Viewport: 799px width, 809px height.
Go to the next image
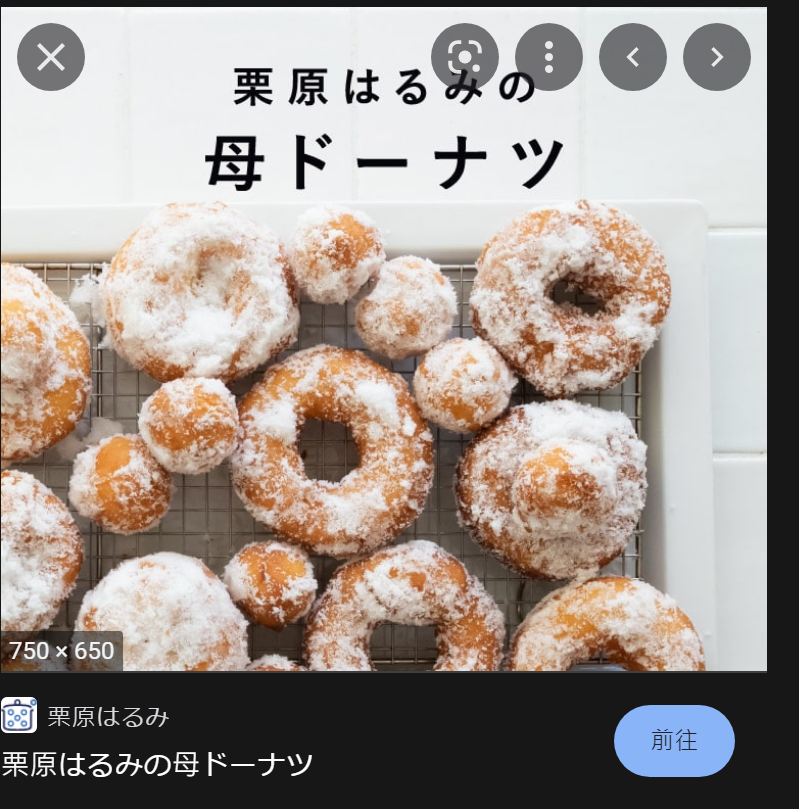point(717,57)
